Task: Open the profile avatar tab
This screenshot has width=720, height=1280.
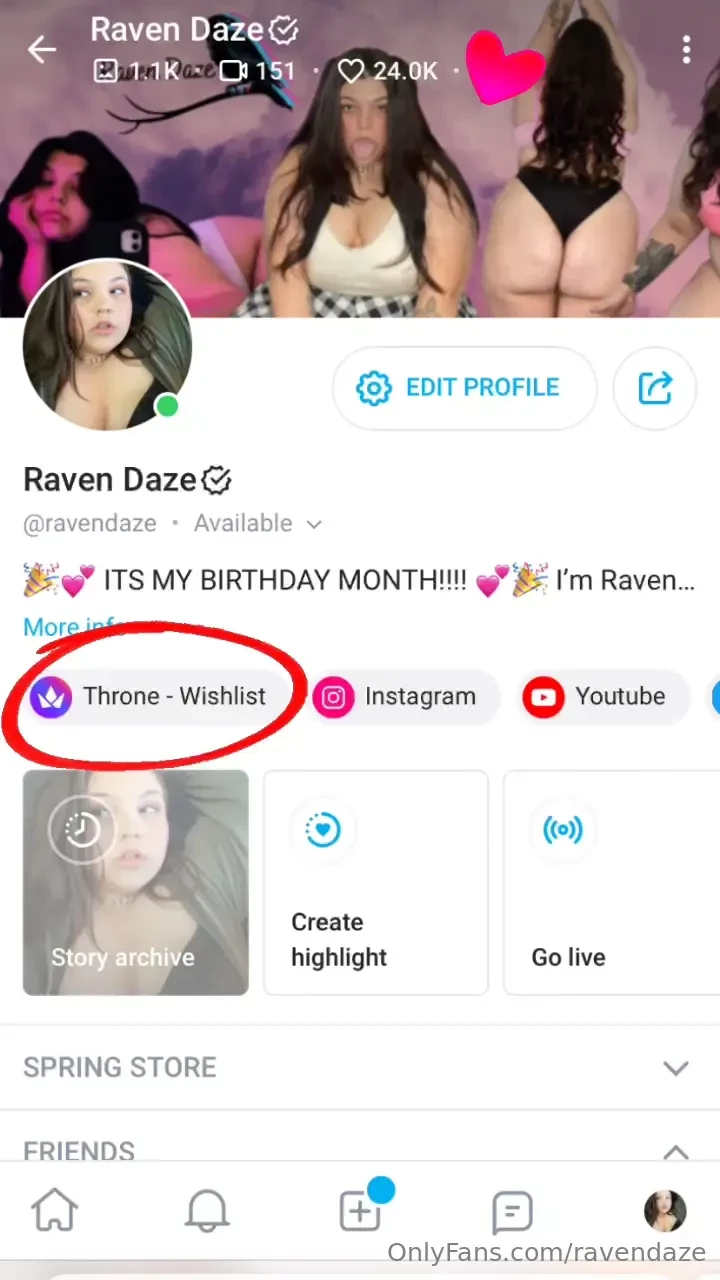Action: point(664,1212)
